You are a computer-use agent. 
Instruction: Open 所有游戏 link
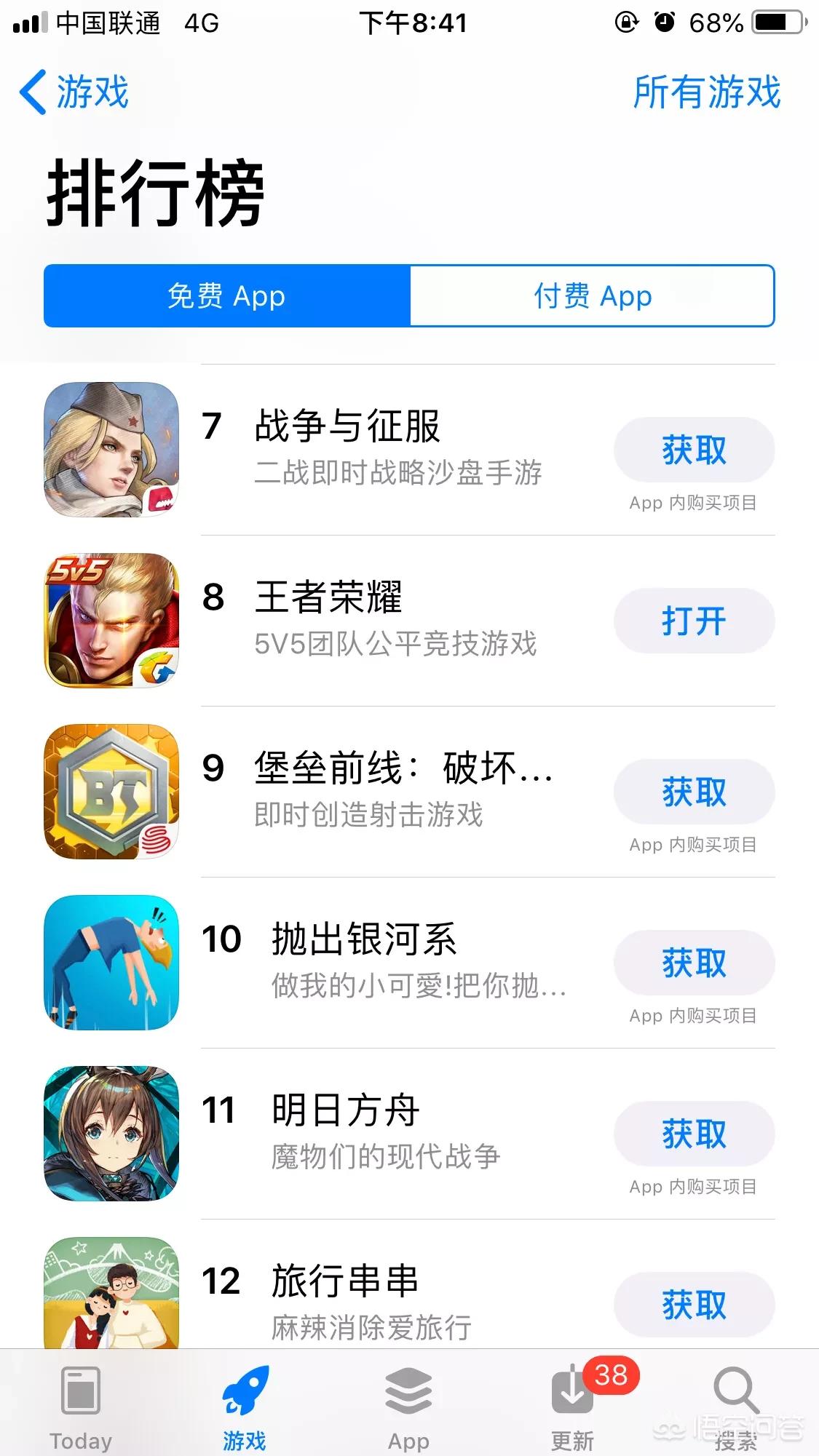pos(706,92)
